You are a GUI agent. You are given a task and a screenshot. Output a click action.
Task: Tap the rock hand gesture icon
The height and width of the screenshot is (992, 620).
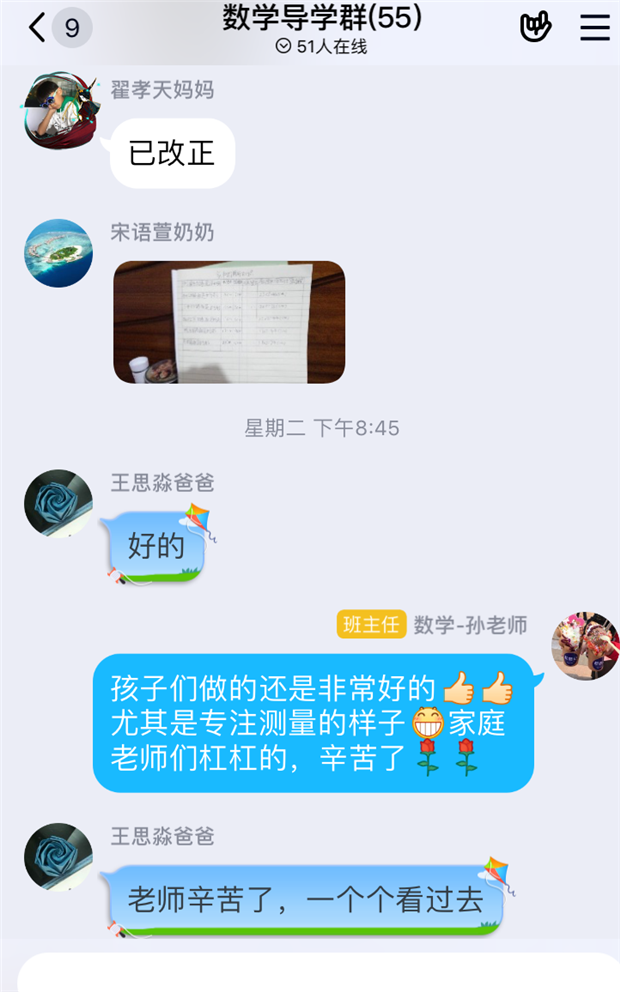pyautogui.click(x=537, y=27)
